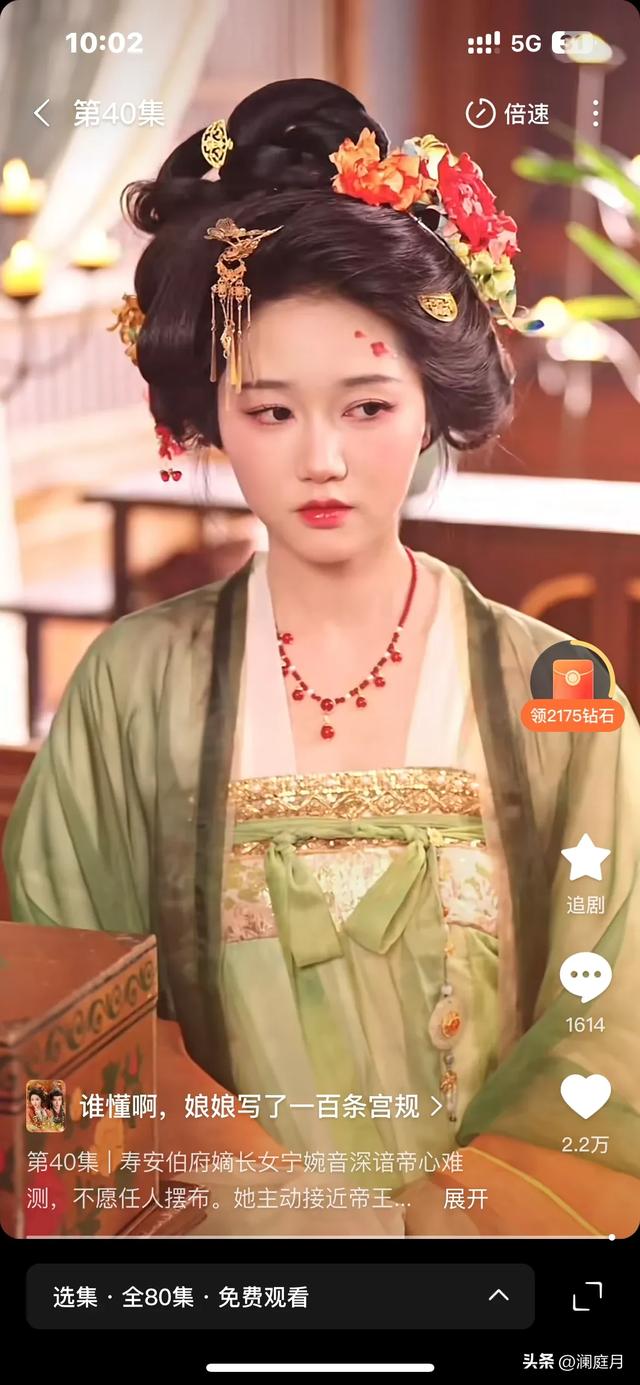Open the comments with 1614 replies
Image resolution: width=640 pixels, height=1385 pixels.
pyautogui.click(x=585, y=988)
